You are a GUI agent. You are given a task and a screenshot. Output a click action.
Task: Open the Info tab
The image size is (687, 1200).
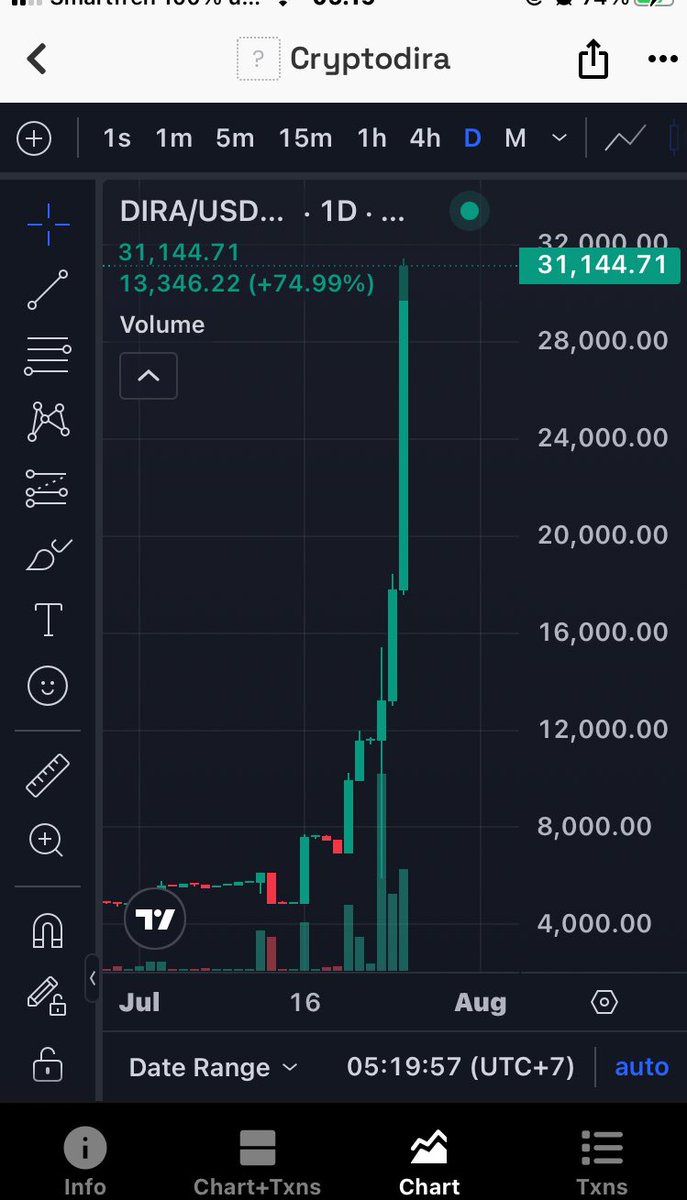click(85, 1163)
